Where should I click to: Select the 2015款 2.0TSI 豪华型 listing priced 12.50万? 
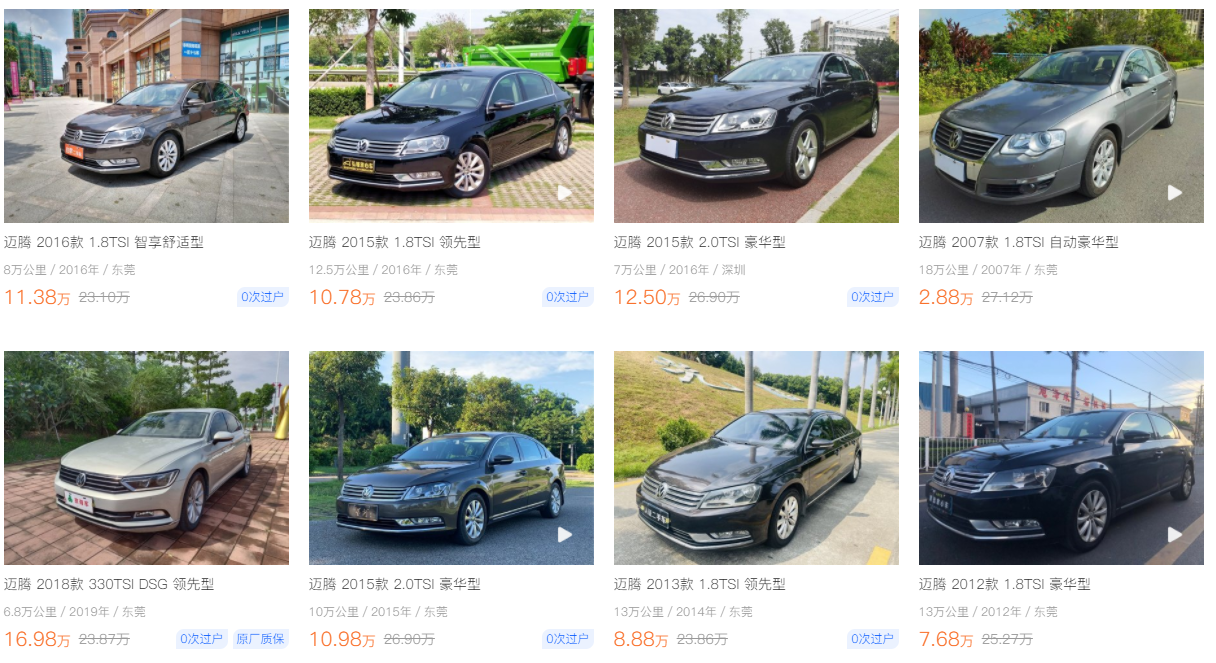click(700, 242)
